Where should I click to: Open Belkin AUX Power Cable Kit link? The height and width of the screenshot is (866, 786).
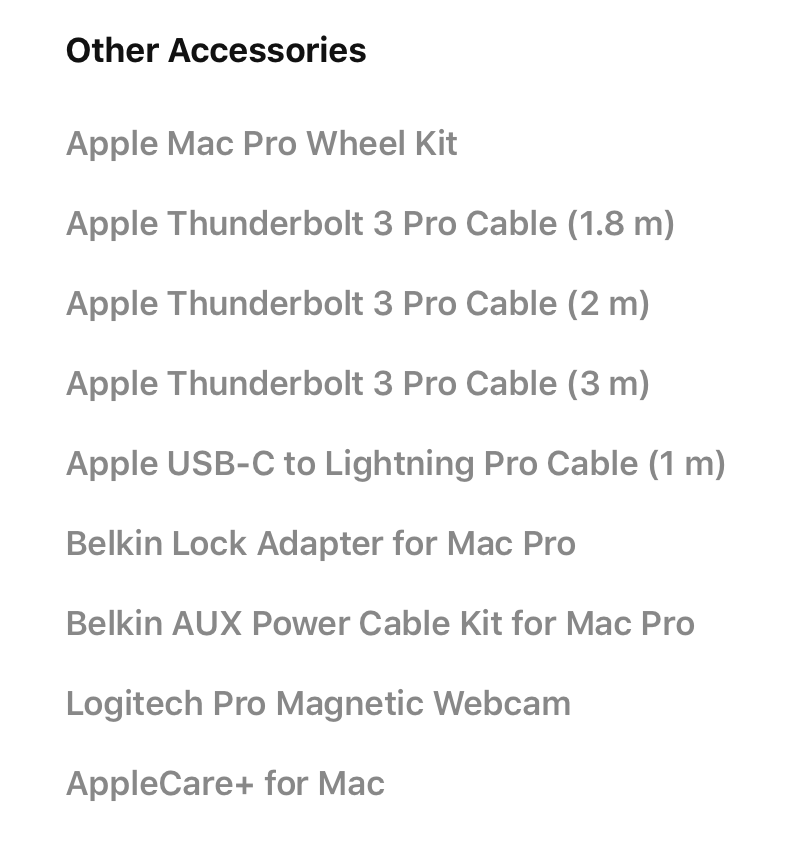tap(380, 624)
